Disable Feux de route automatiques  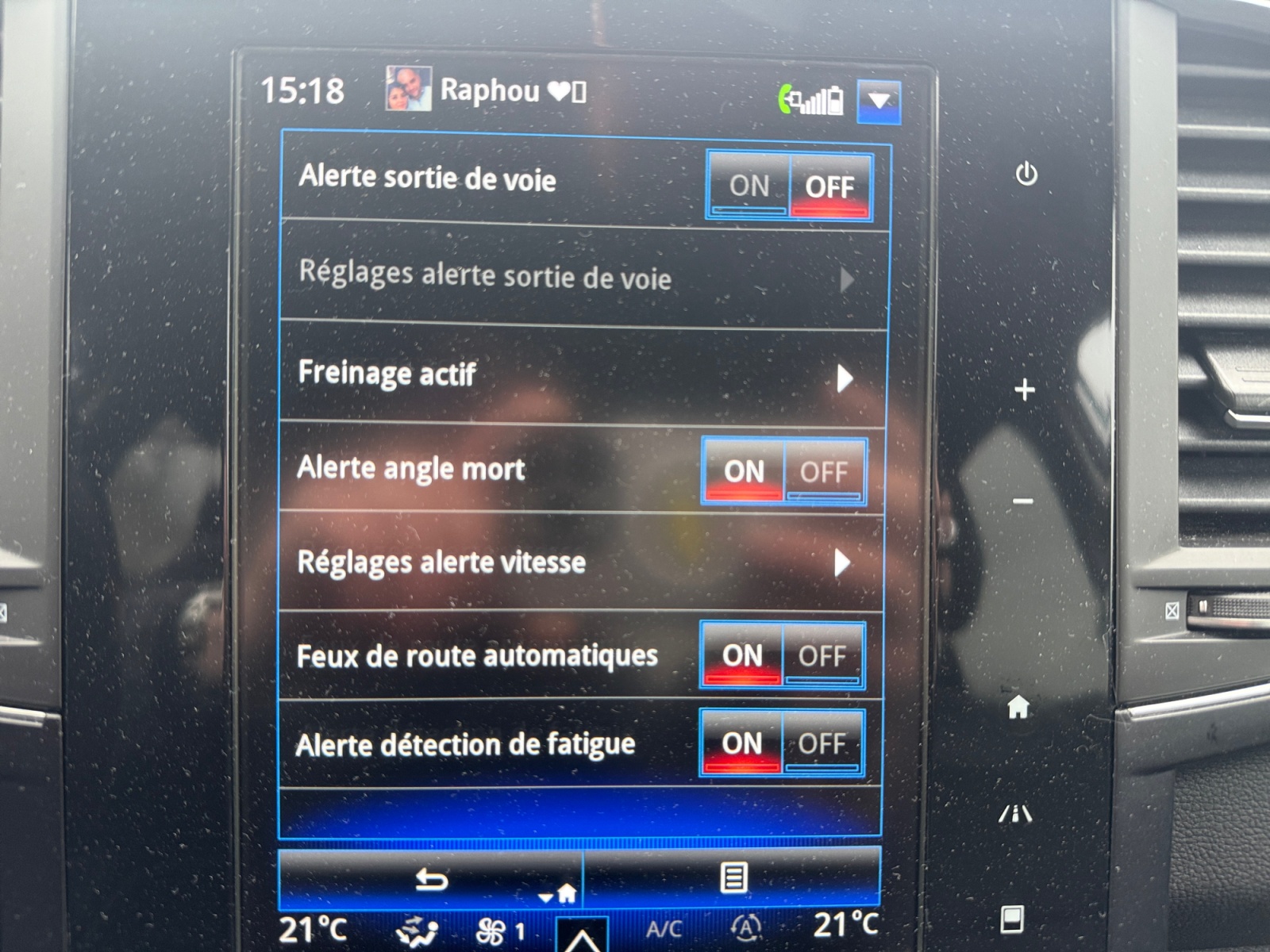point(822,656)
